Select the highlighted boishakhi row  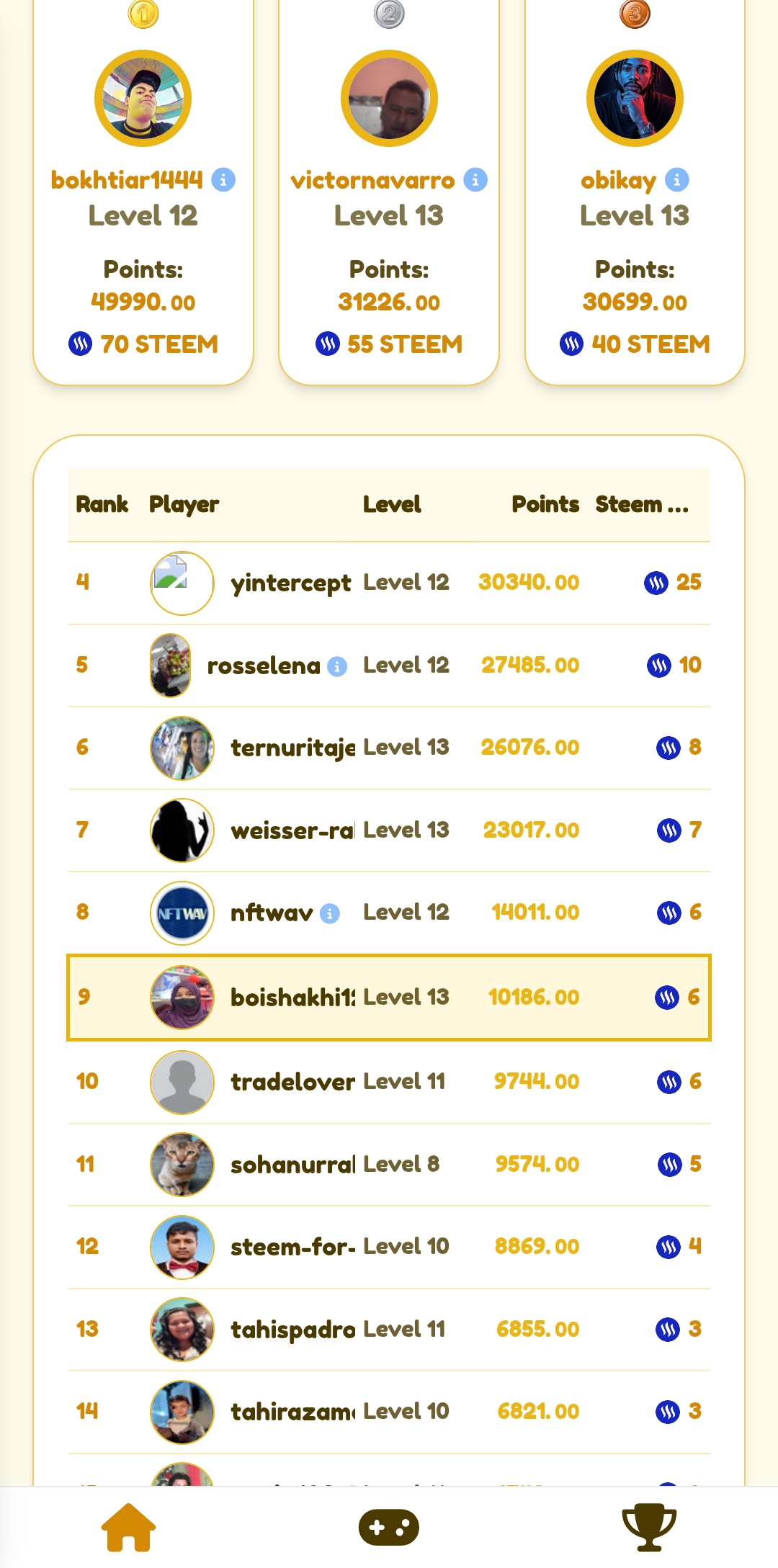[x=389, y=998]
